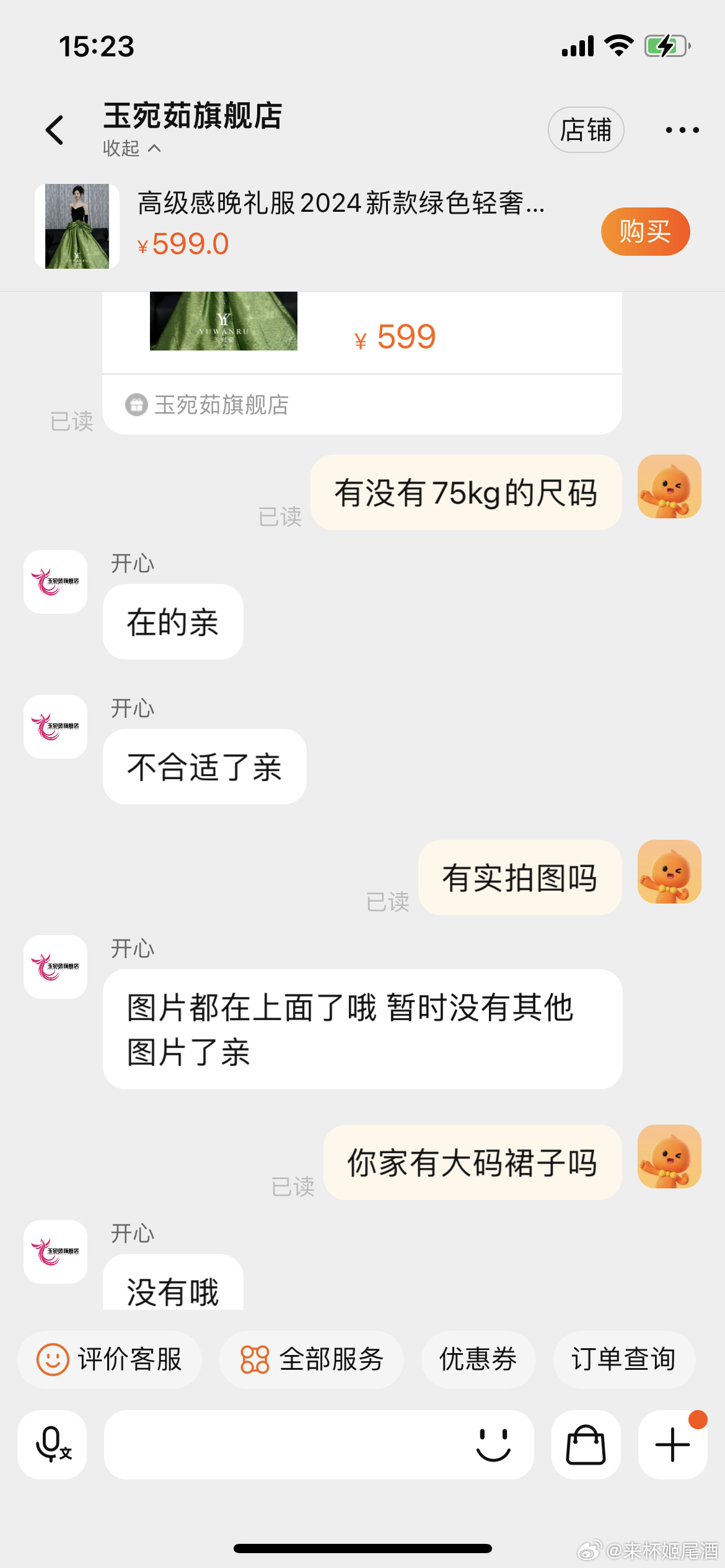The width and height of the screenshot is (725, 1568).
Task: Open the 全部服务 chip
Action: 312,1359
